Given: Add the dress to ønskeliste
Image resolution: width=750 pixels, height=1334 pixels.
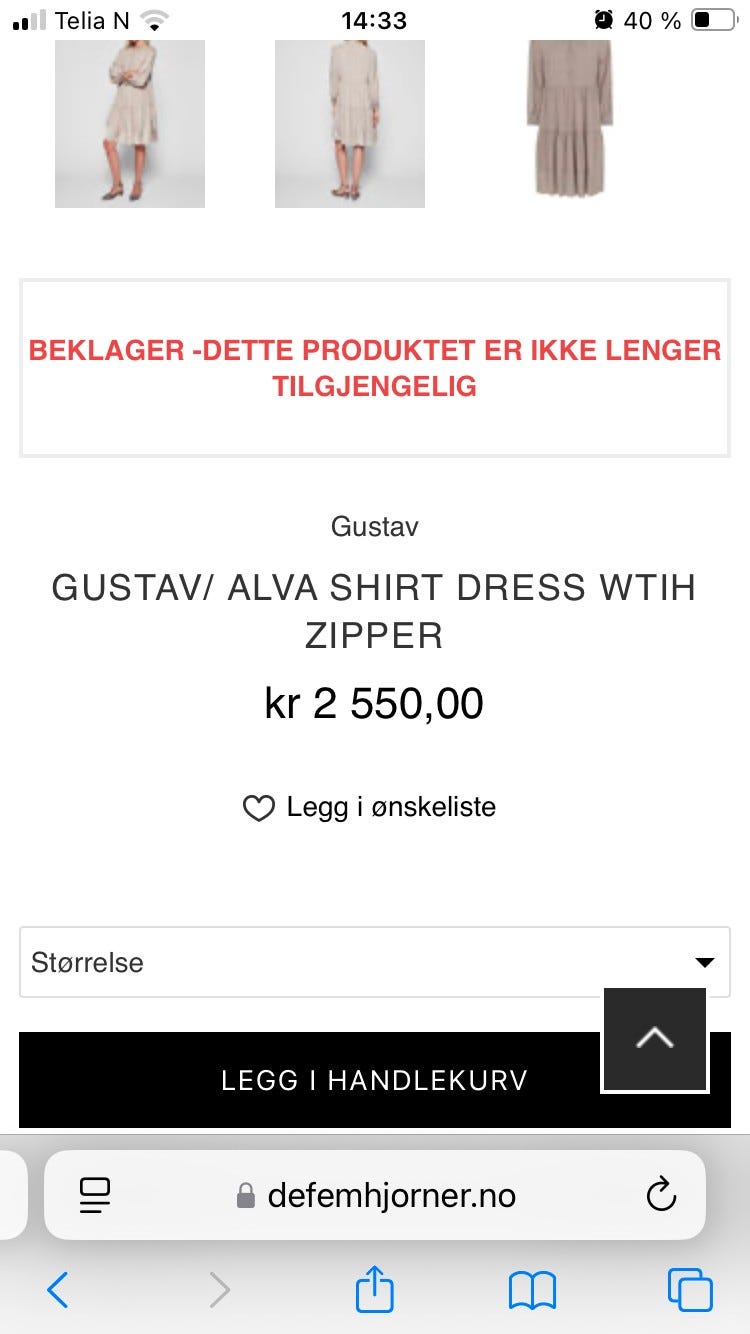Looking at the screenshot, I should pyautogui.click(x=390, y=807).
